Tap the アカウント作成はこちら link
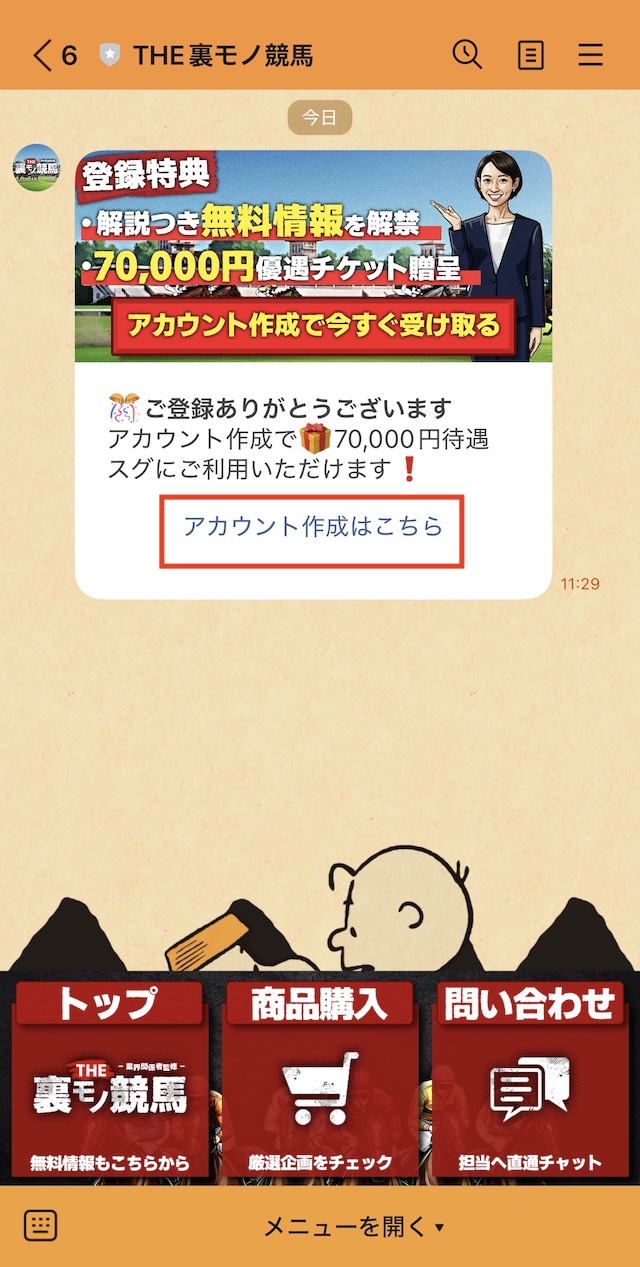640x1267 pixels. (312, 527)
